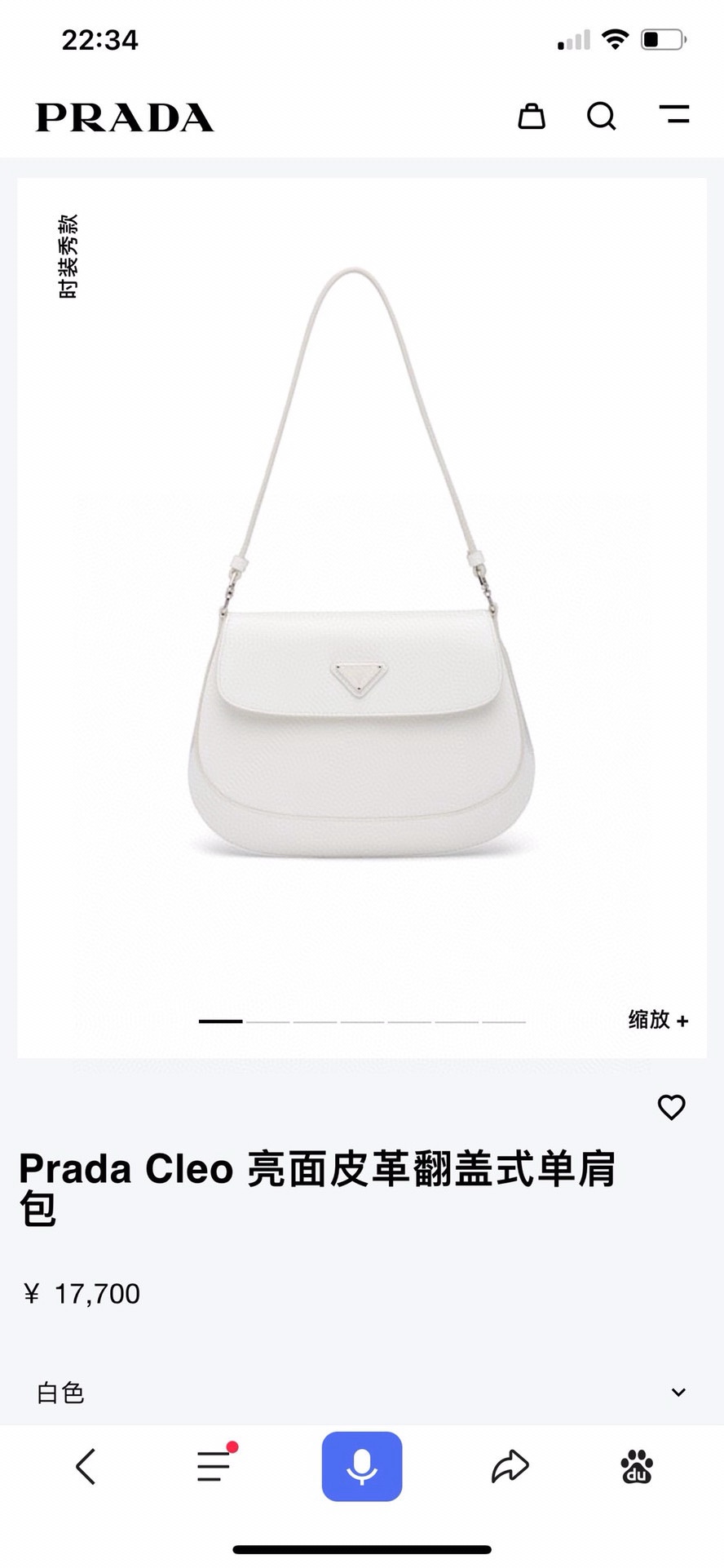
Task: Expand the 白色 color dropdown
Action: 678,1393
